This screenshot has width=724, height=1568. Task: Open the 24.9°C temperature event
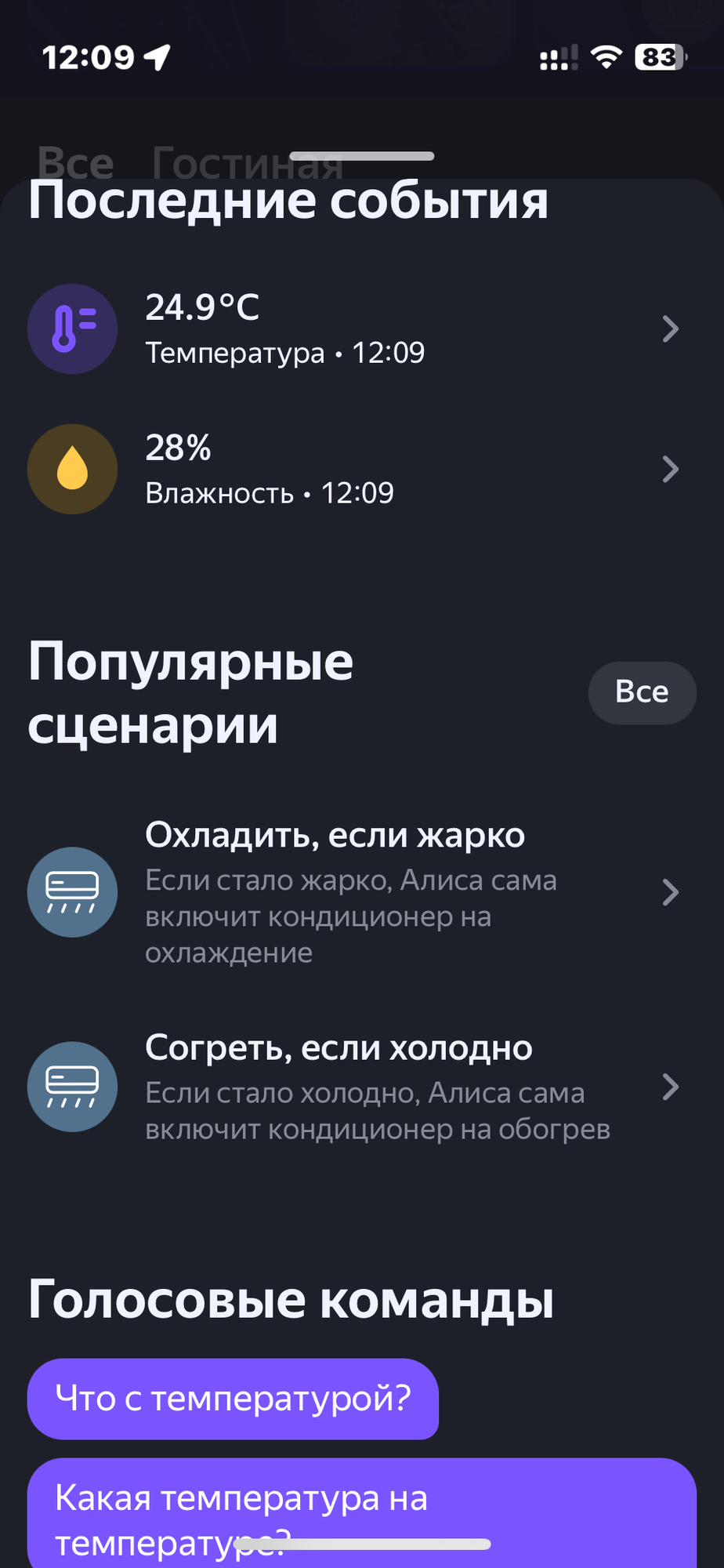click(x=360, y=329)
